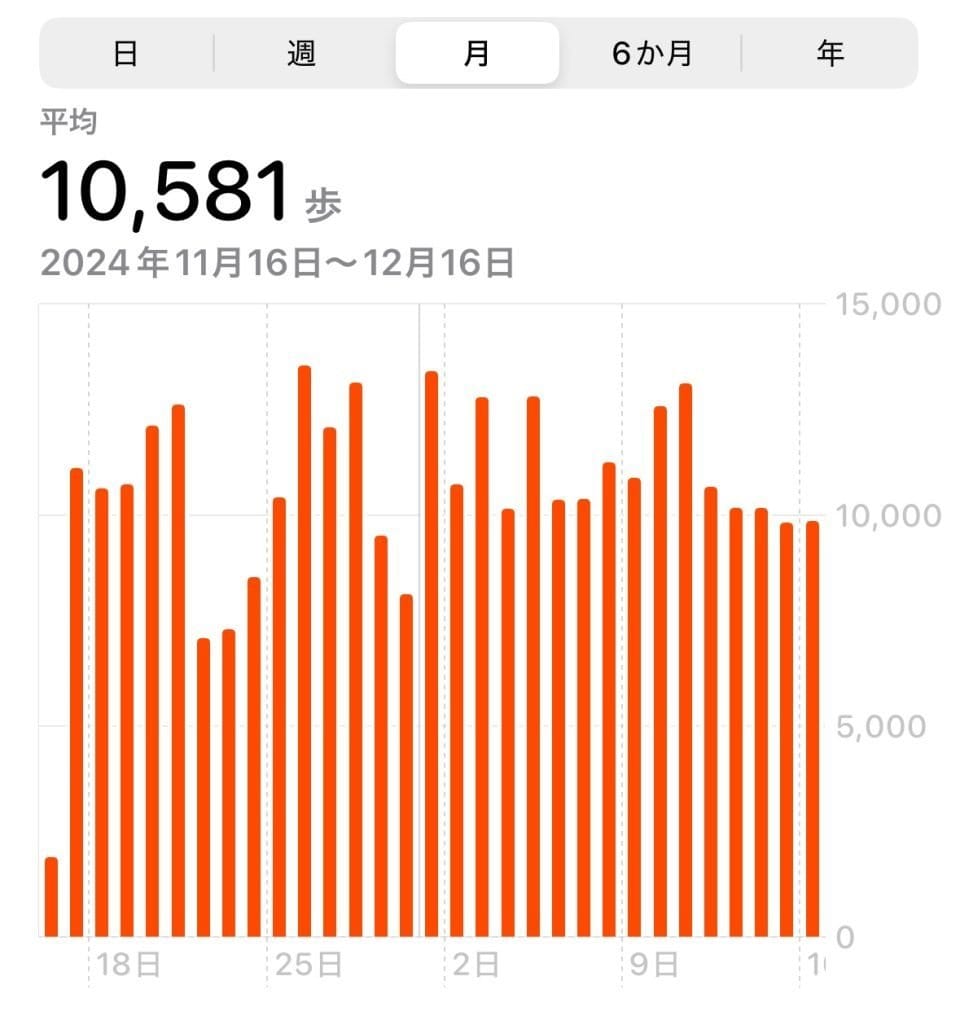Viewport: 960px width, 1024px height.
Task: Show the 6か月 (six months) range
Action: tap(652, 53)
